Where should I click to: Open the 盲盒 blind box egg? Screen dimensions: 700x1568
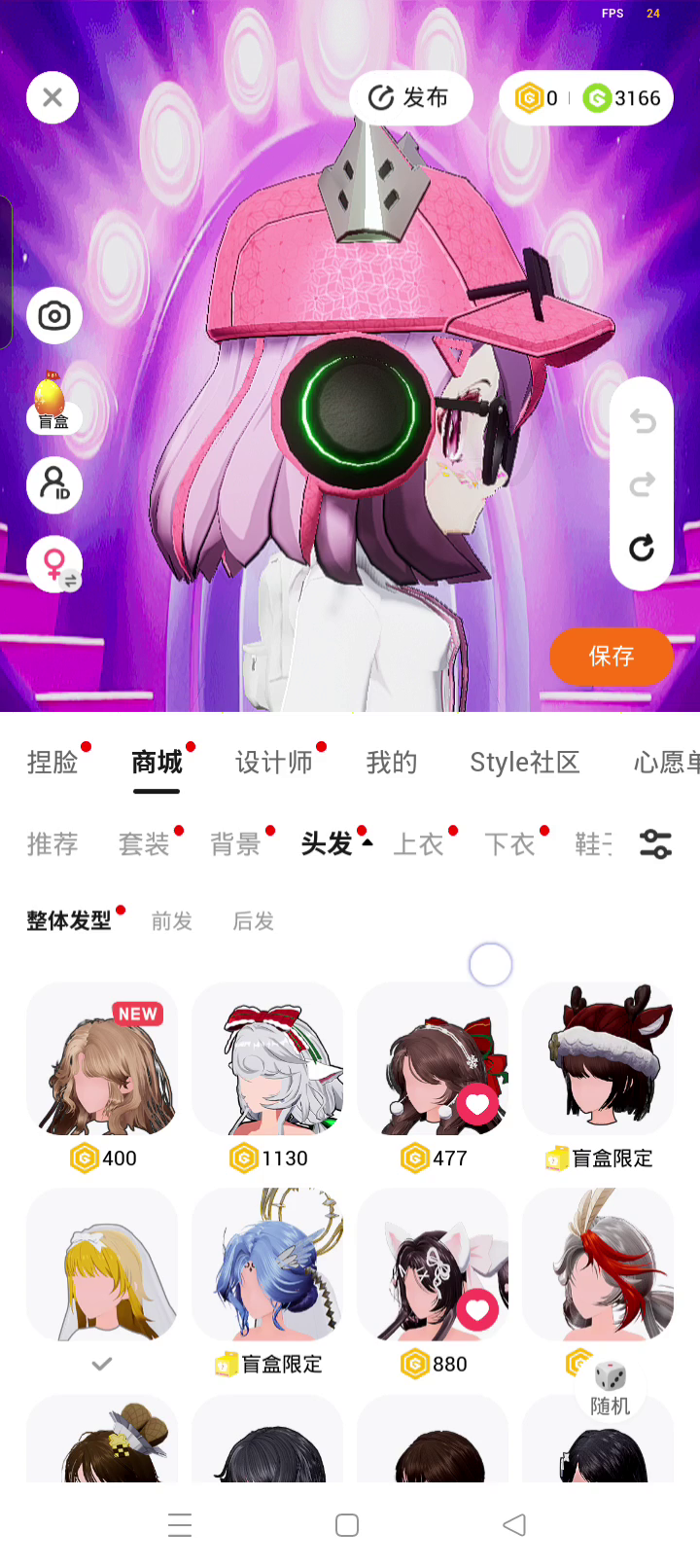[x=52, y=403]
